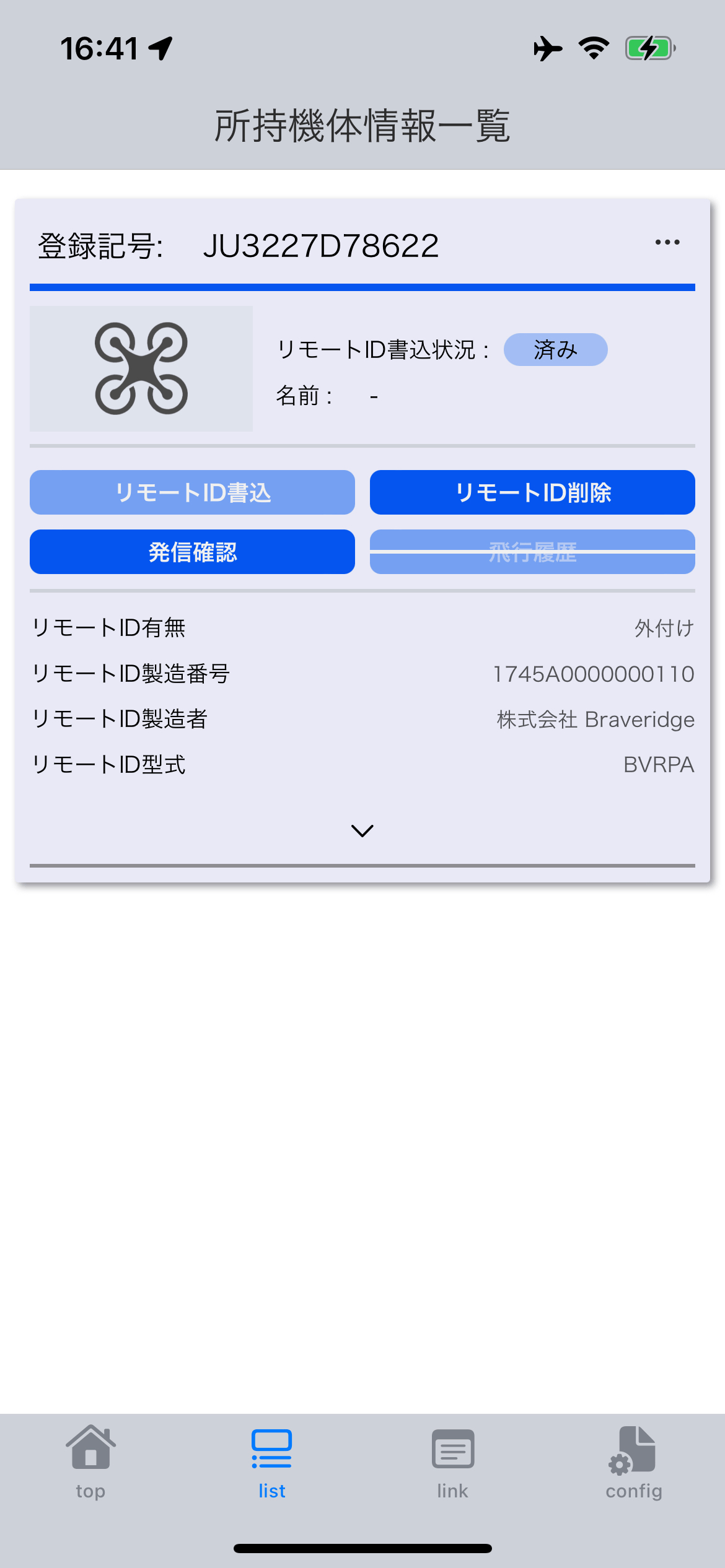Tap the battery charging indicator
This screenshot has height=1568, width=725.
click(649, 46)
